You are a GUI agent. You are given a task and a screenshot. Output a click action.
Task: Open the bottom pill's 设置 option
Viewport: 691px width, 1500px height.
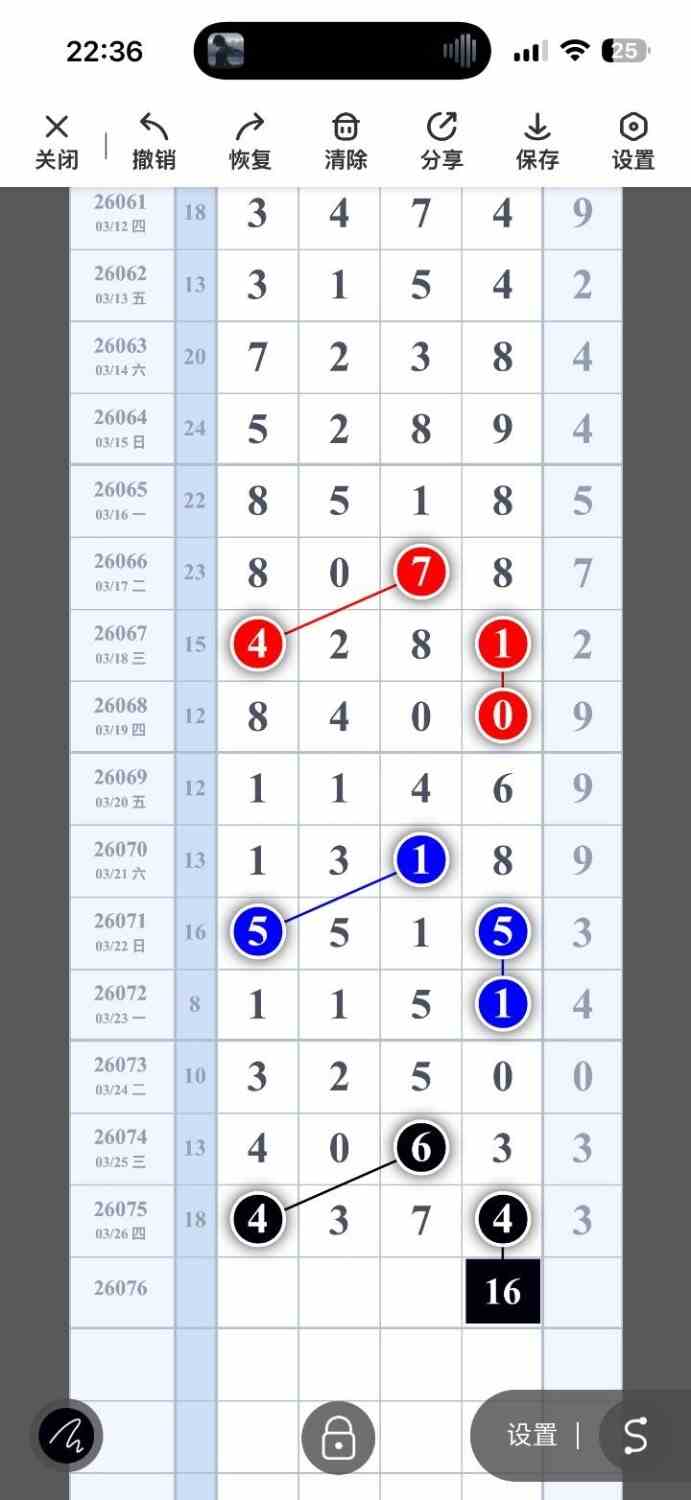[531, 1436]
